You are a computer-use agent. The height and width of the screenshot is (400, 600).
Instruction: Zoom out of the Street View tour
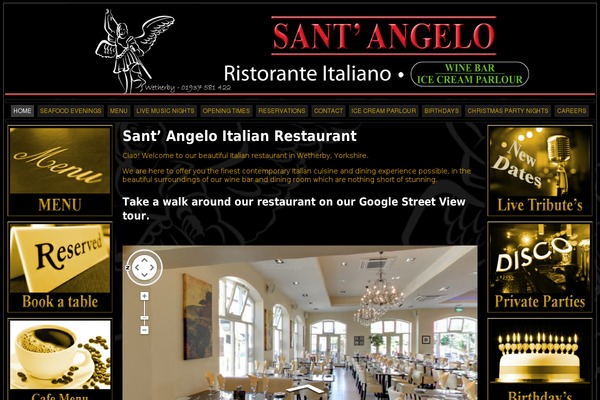coord(144,329)
